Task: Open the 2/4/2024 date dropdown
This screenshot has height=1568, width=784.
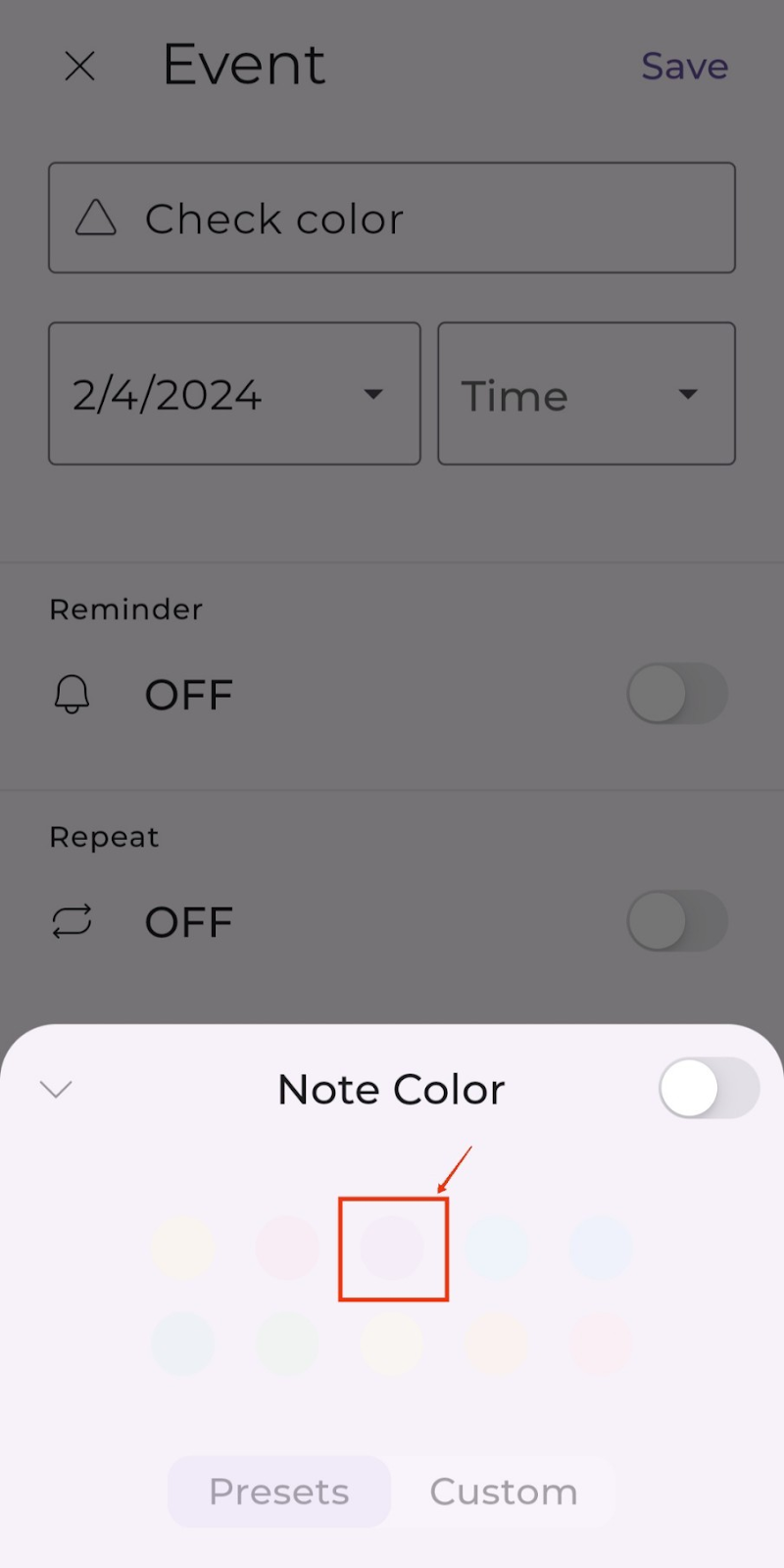Action: pos(234,394)
